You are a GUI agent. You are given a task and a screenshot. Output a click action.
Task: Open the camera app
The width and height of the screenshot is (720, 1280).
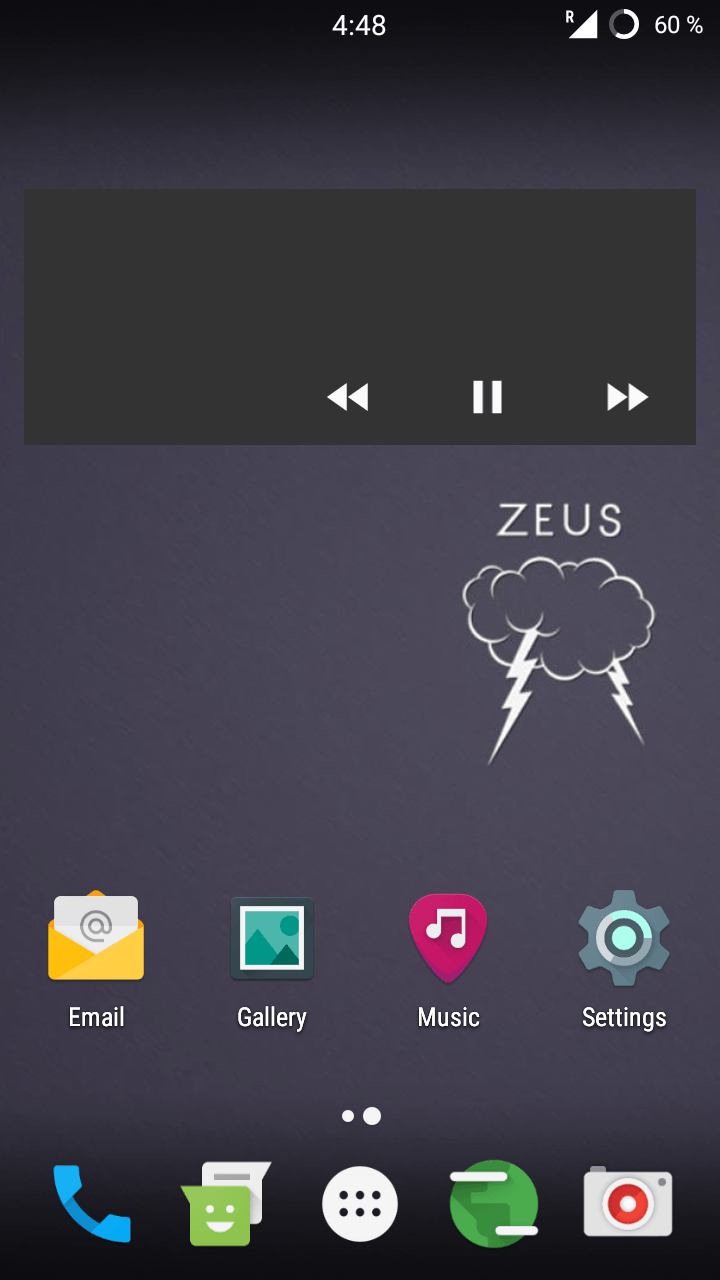(x=628, y=1203)
